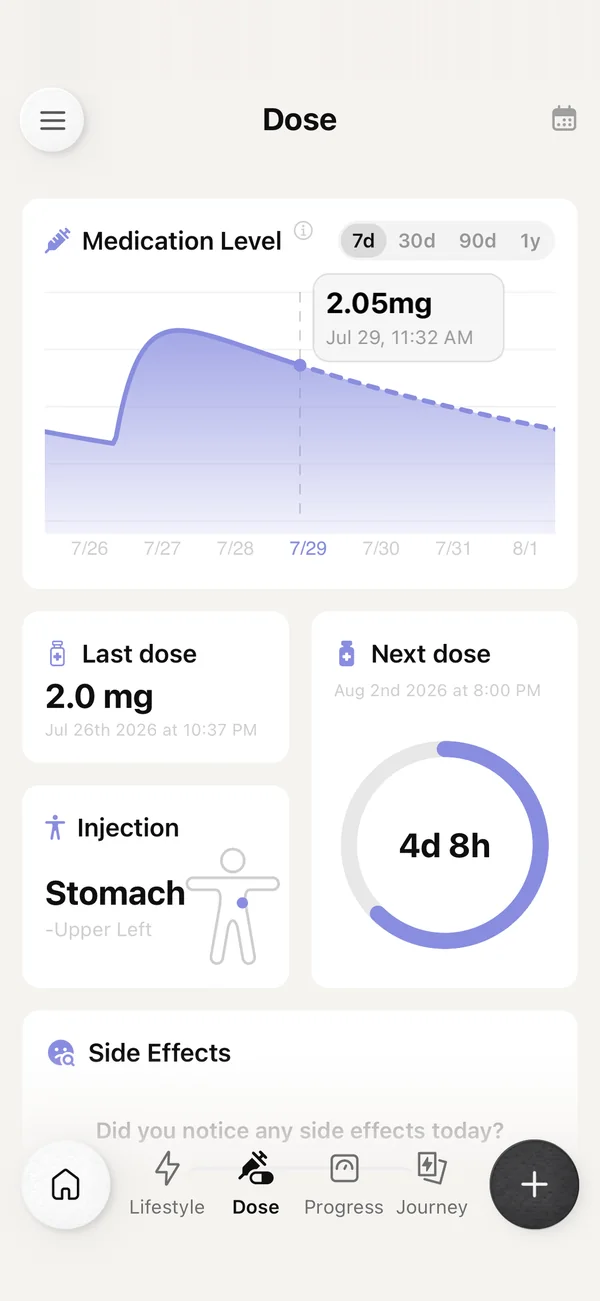This screenshot has height=1301, width=600.
Task: Select the Dose tab
Action: pyautogui.click(x=256, y=1185)
